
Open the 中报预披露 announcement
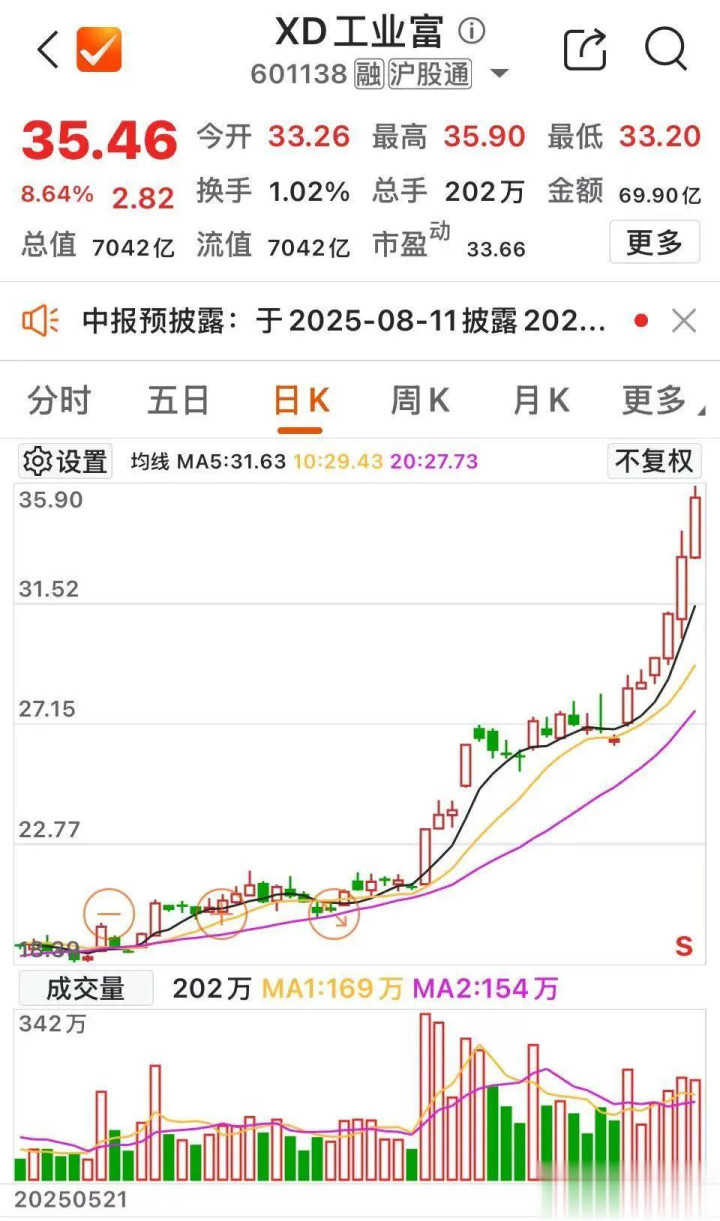click(344, 321)
